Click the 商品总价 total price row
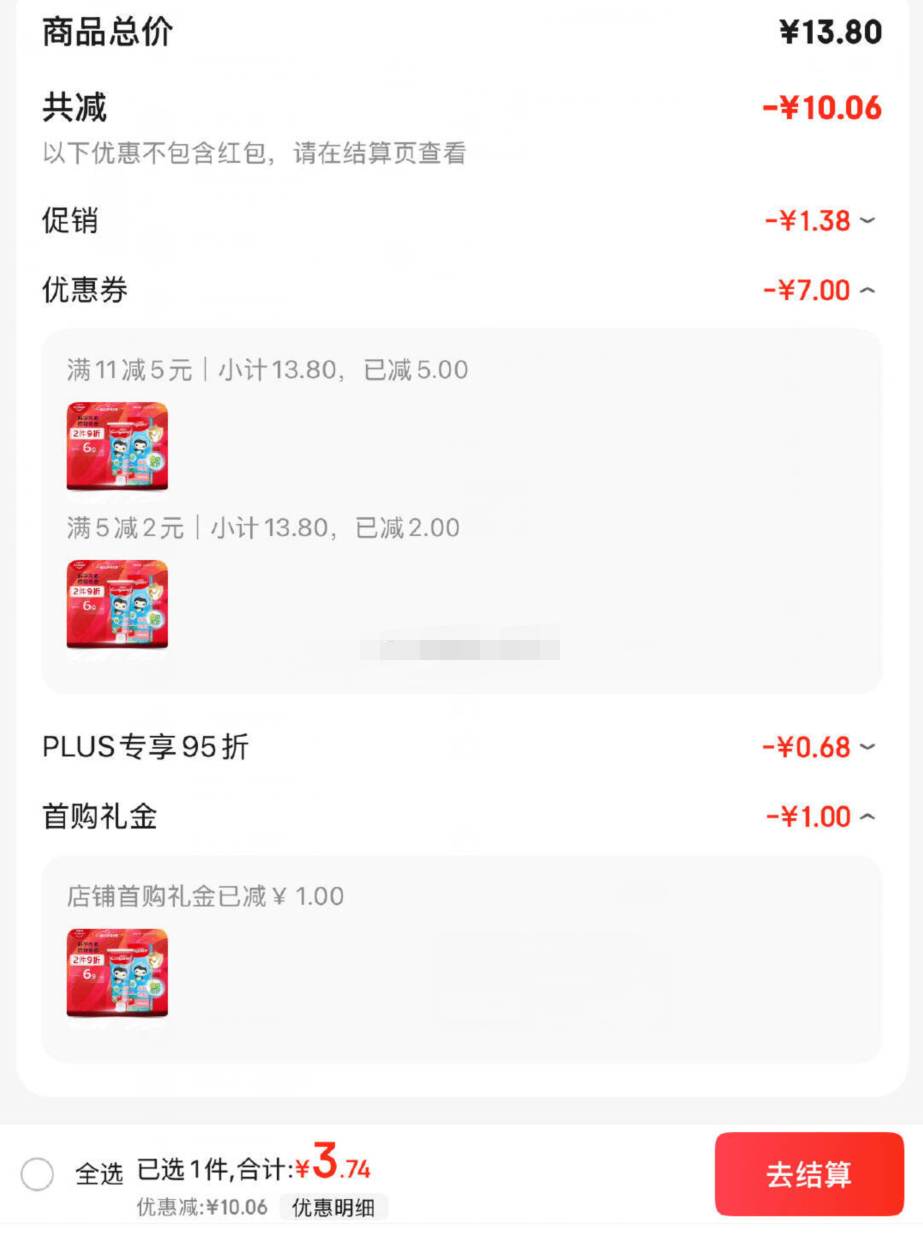923x1246 pixels. coord(106,33)
